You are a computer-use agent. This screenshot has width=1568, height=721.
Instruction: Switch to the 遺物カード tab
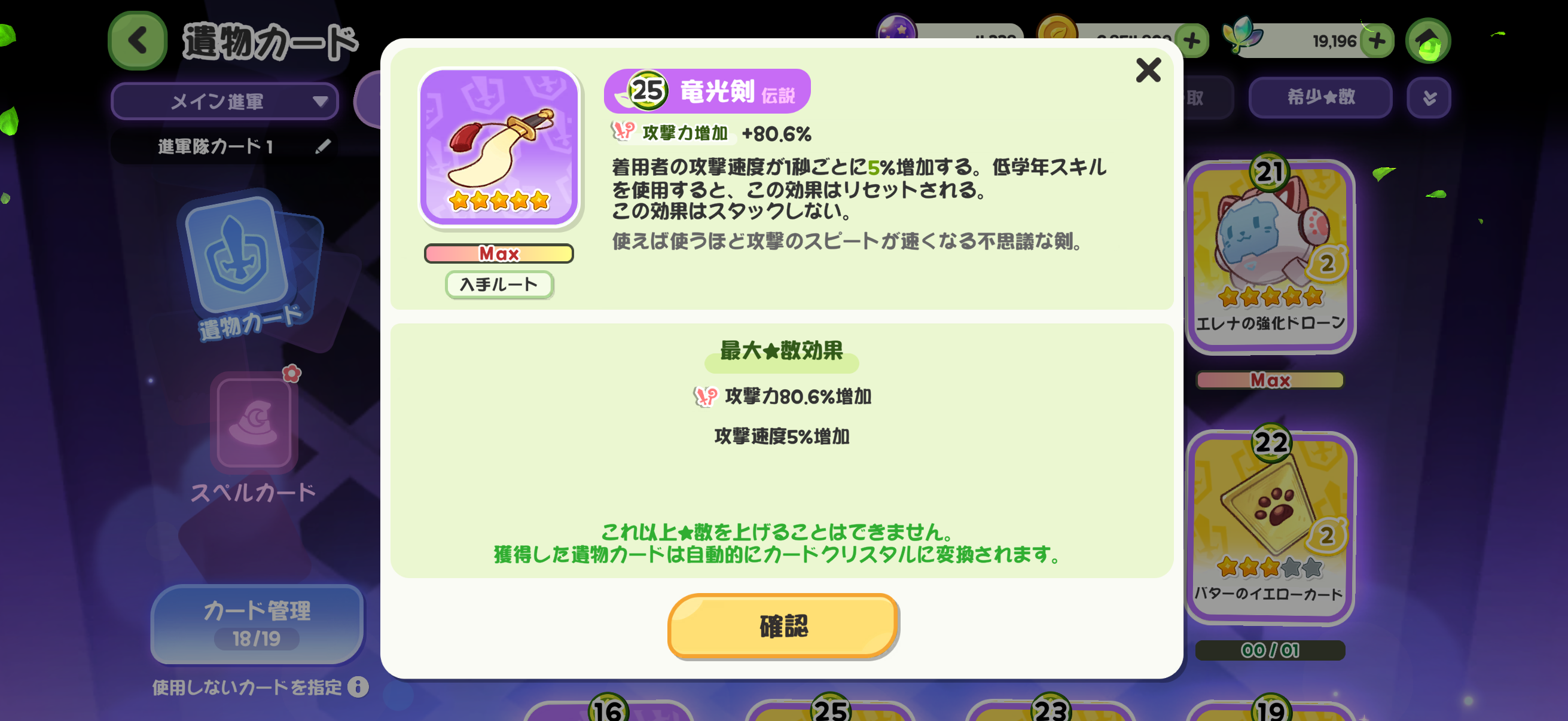pos(250,267)
